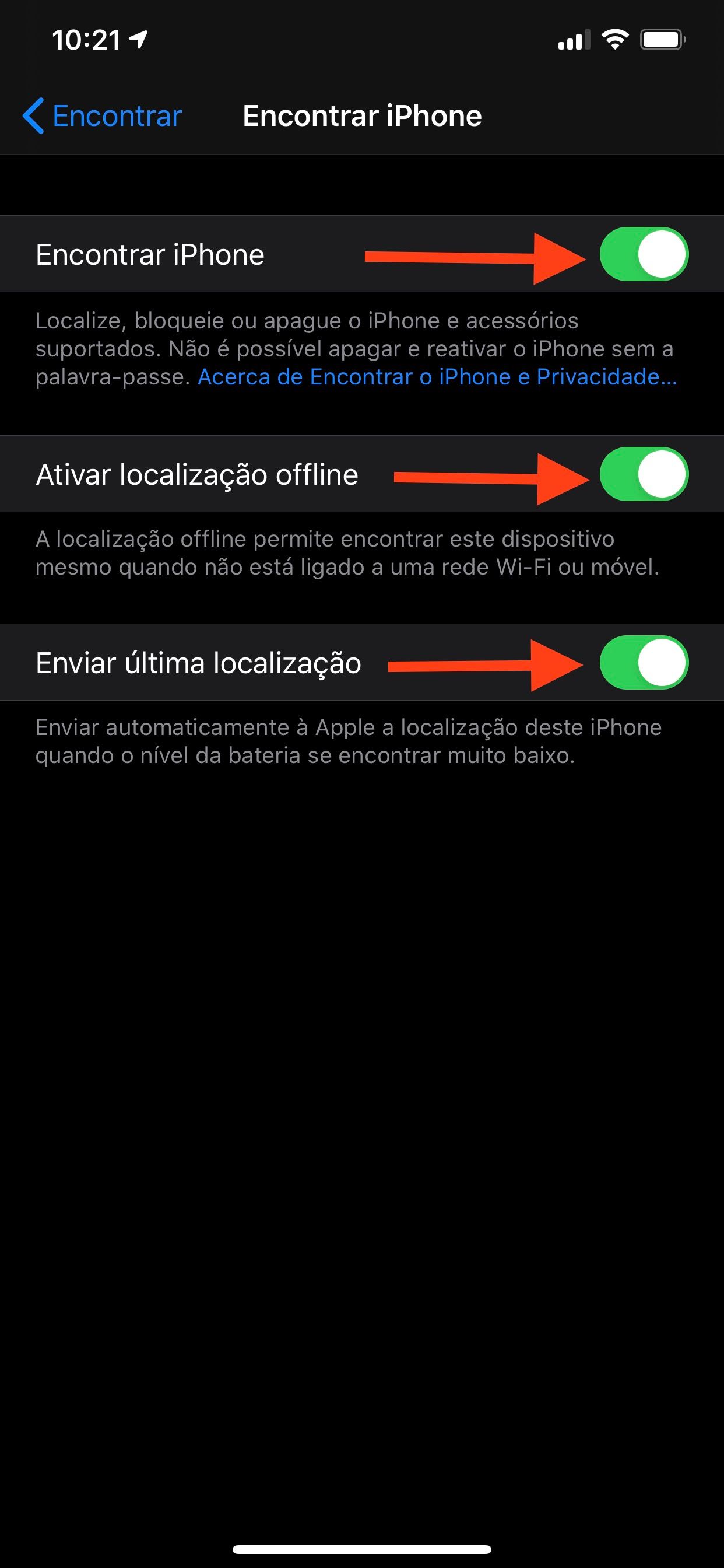Go back to the Encontrar screen
The height and width of the screenshot is (1568, 724).
102,116
